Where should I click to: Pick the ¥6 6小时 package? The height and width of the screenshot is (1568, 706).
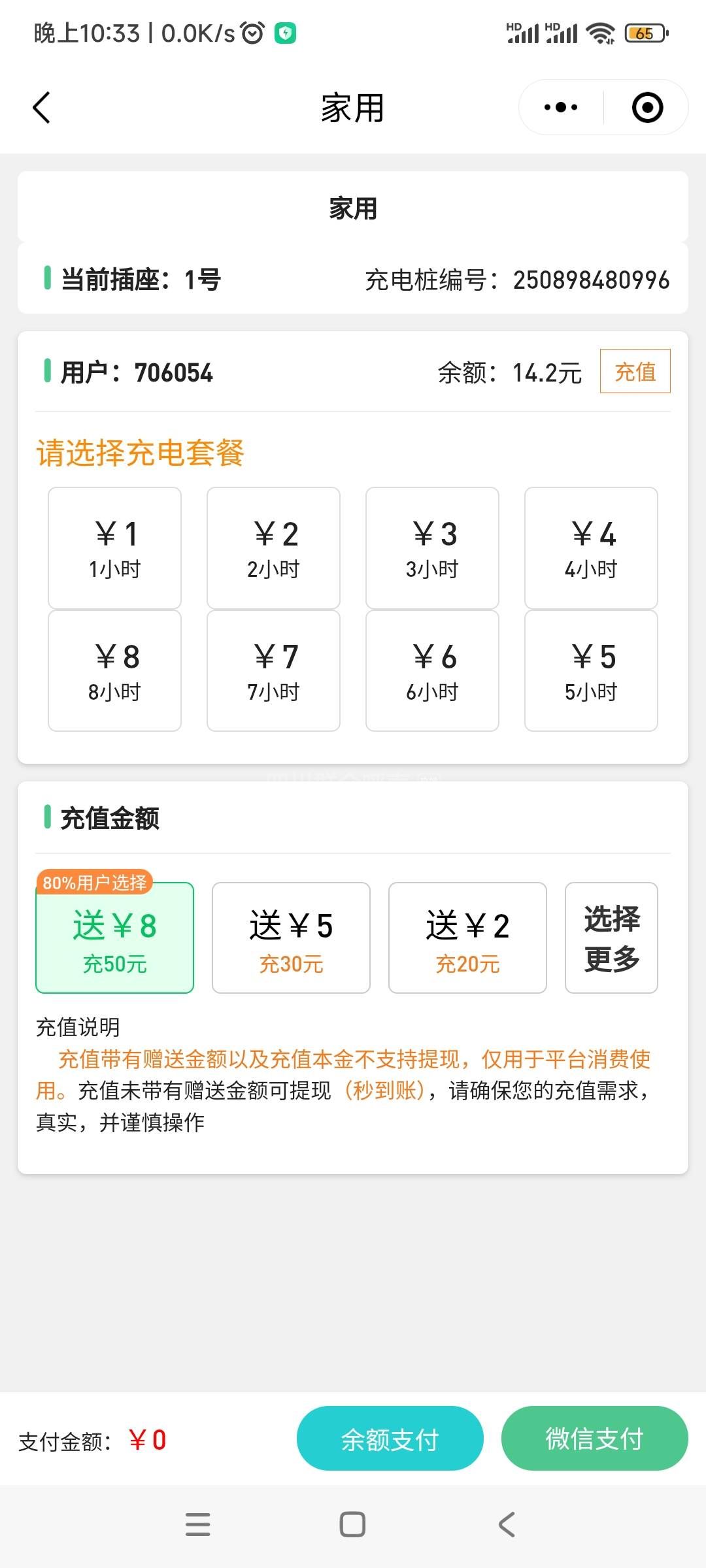(x=432, y=671)
